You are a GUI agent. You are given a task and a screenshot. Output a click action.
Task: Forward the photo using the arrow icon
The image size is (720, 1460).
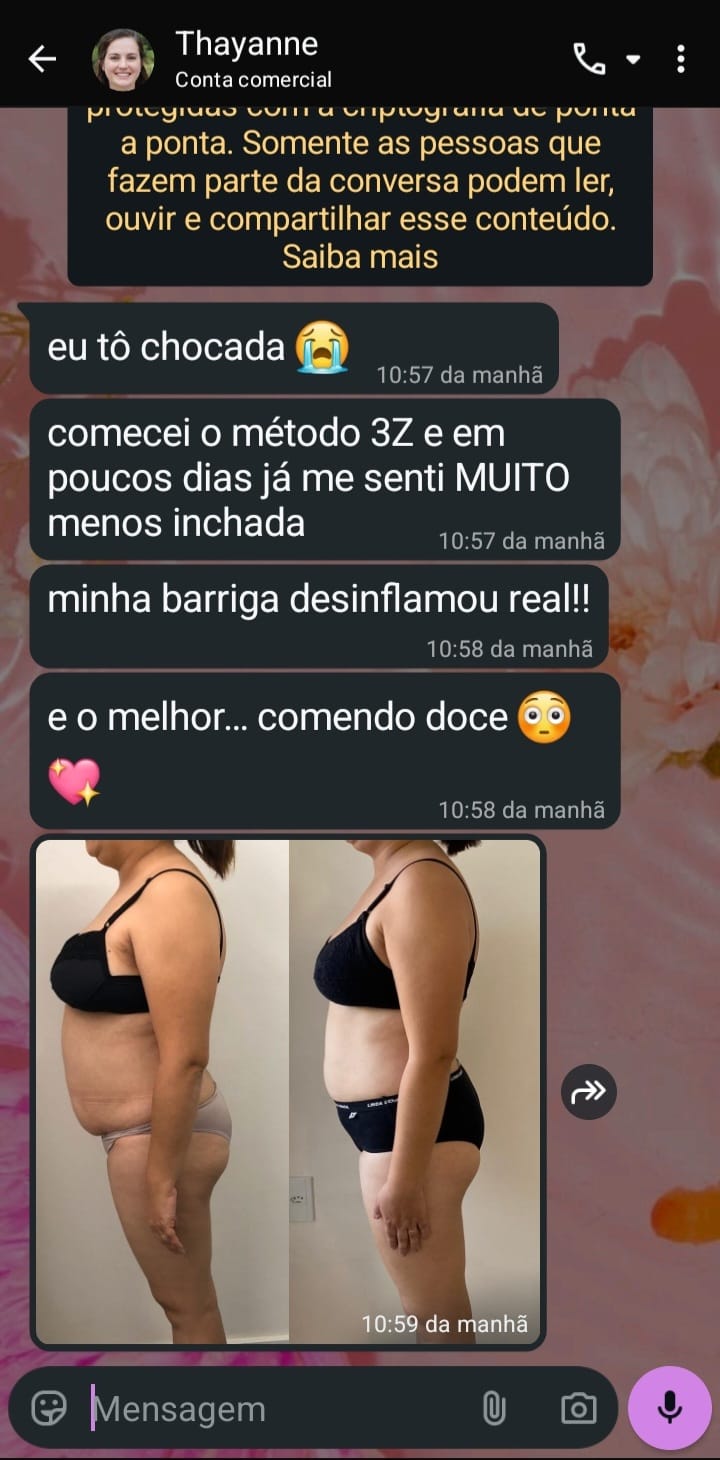coord(588,1092)
